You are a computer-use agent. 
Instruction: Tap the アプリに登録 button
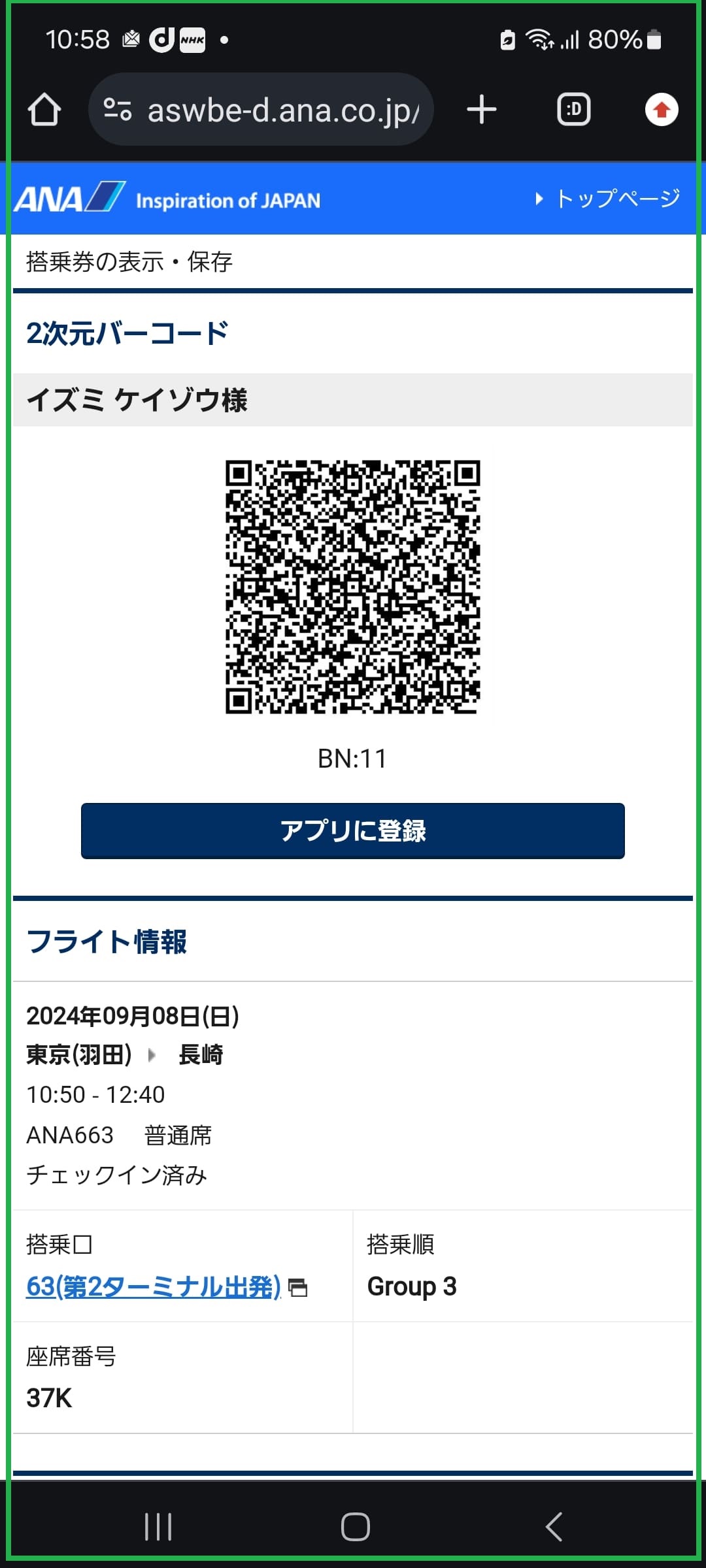(x=353, y=830)
